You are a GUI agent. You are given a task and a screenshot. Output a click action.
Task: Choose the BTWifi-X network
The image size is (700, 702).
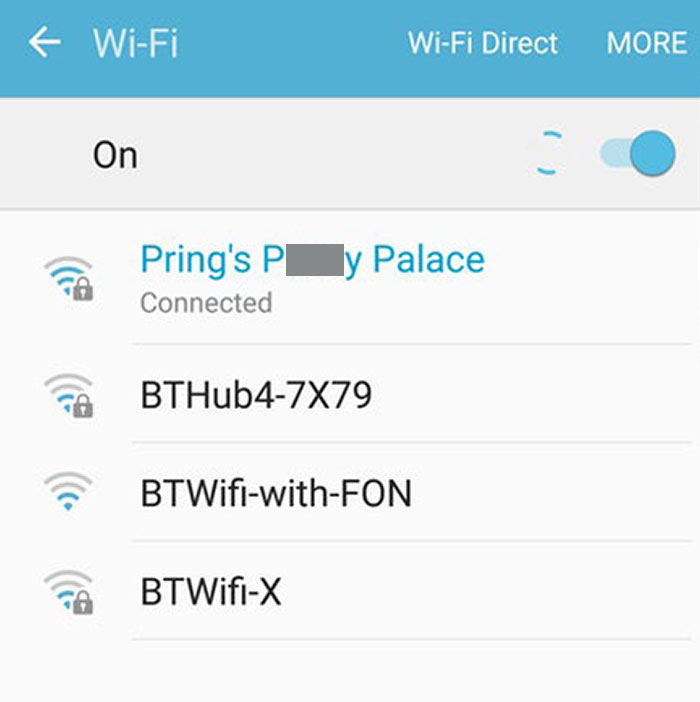tap(211, 592)
